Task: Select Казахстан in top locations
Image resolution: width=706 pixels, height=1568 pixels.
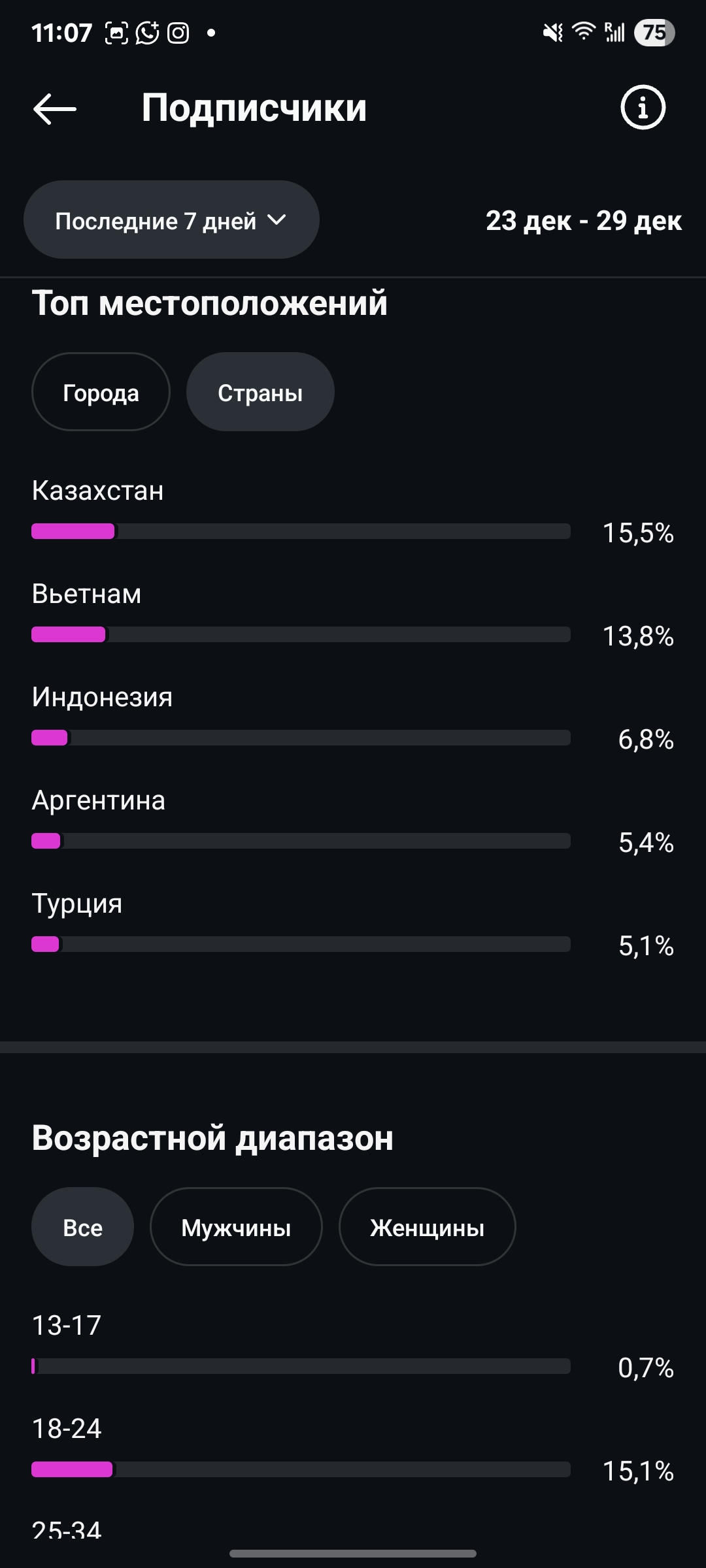Action: tap(98, 491)
